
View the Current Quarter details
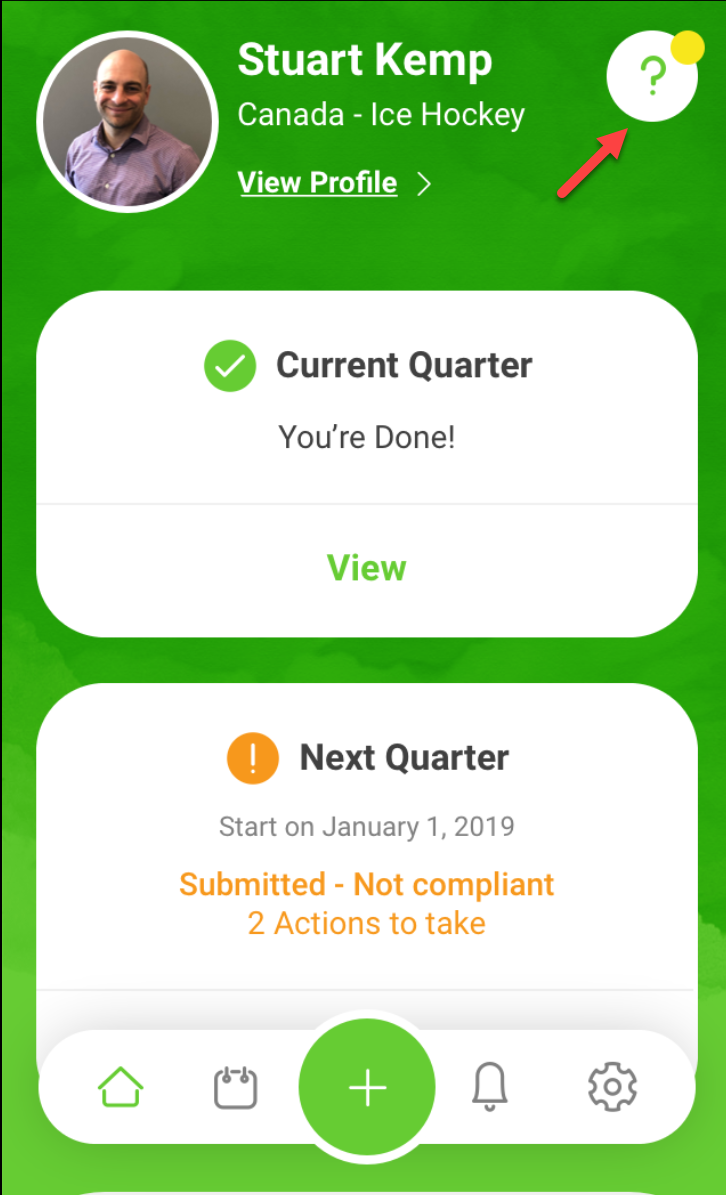click(x=366, y=568)
